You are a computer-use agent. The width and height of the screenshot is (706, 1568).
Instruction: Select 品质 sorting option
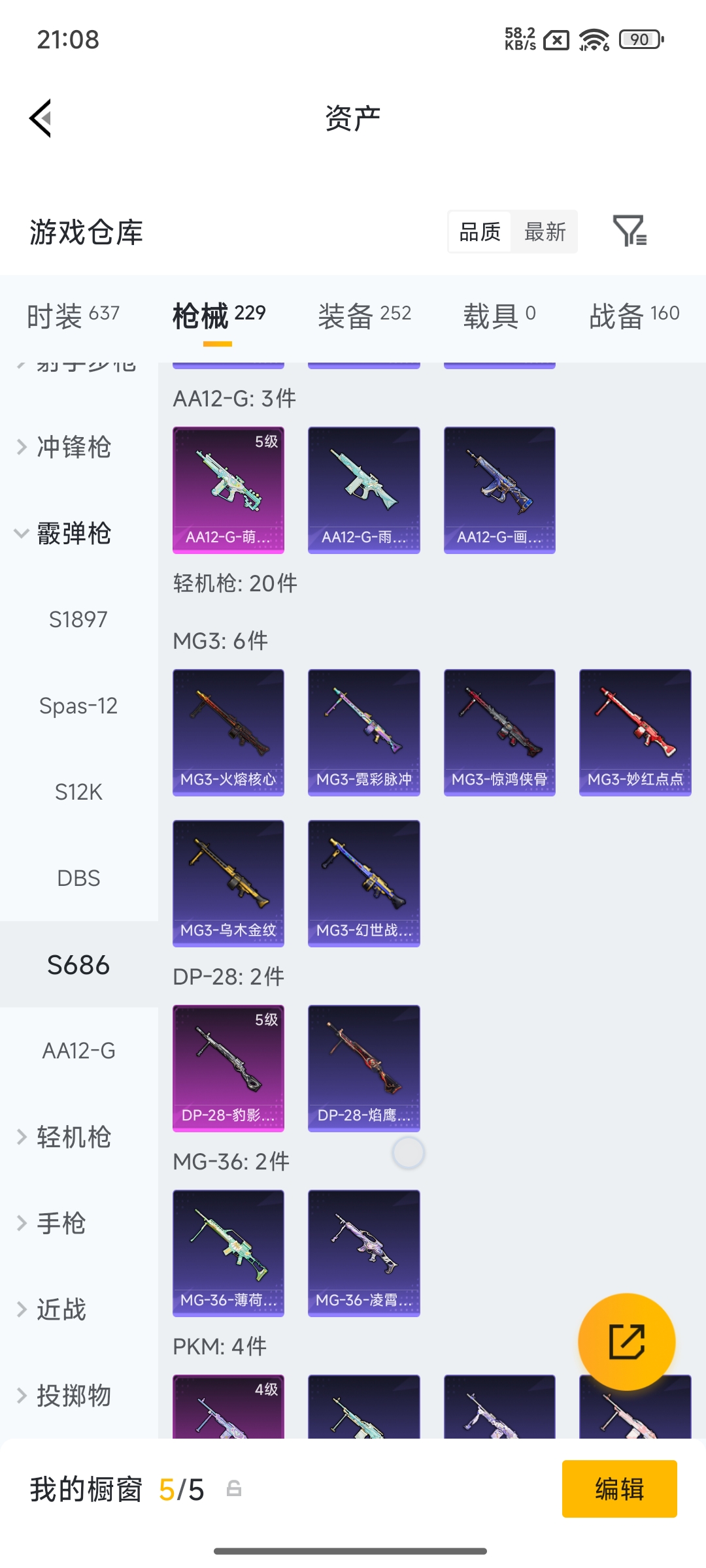click(480, 232)
